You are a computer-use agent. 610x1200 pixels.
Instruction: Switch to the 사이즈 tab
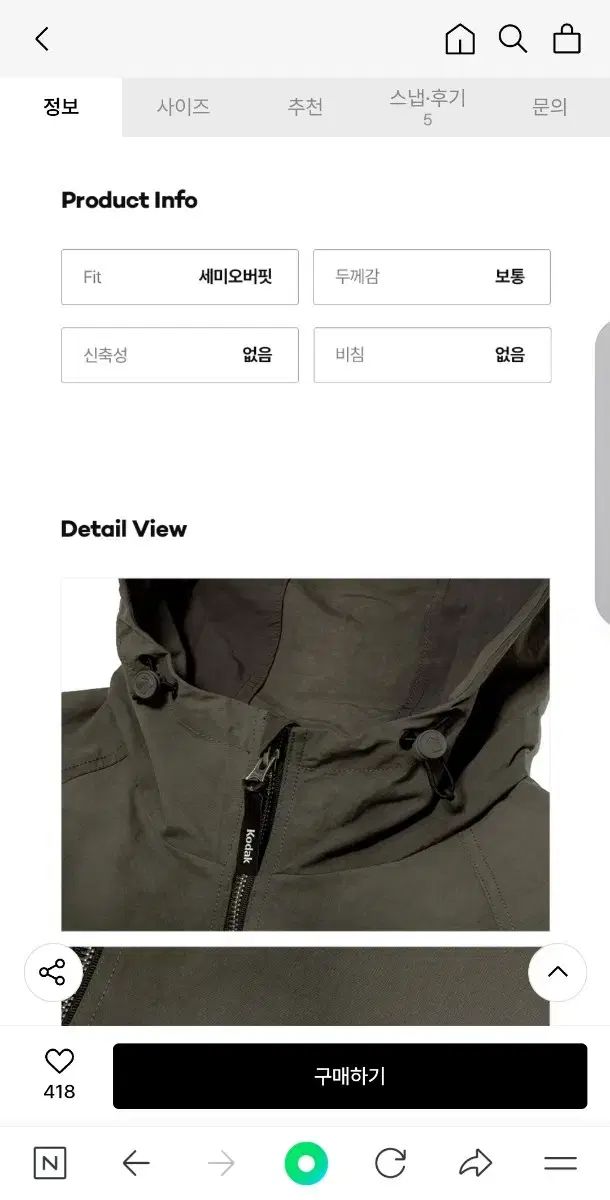pos(183,107)
